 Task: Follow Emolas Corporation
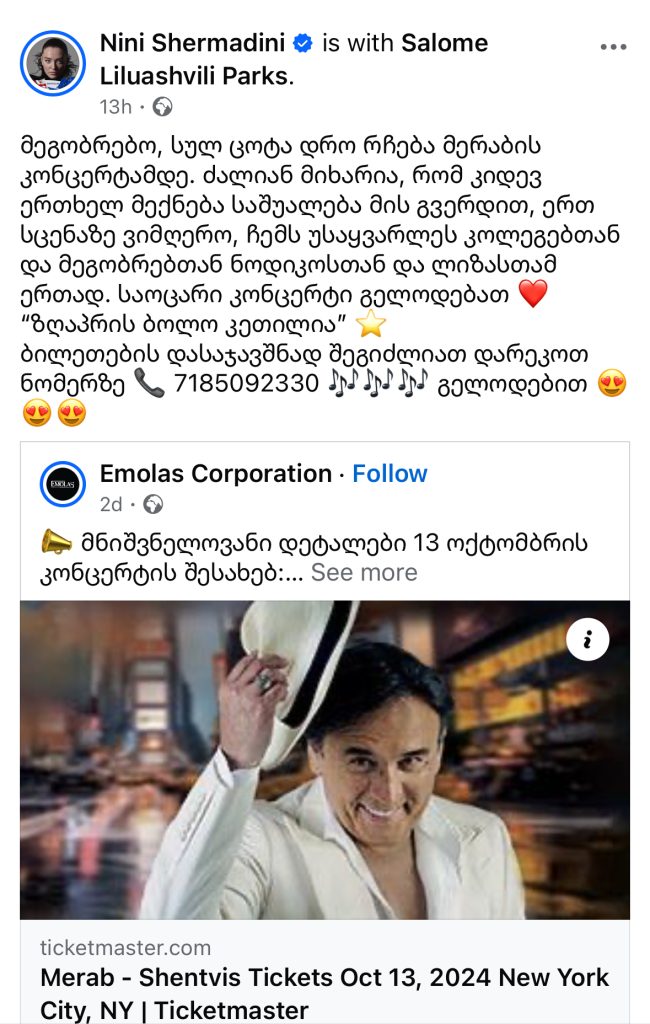click(x=389, y=473)
